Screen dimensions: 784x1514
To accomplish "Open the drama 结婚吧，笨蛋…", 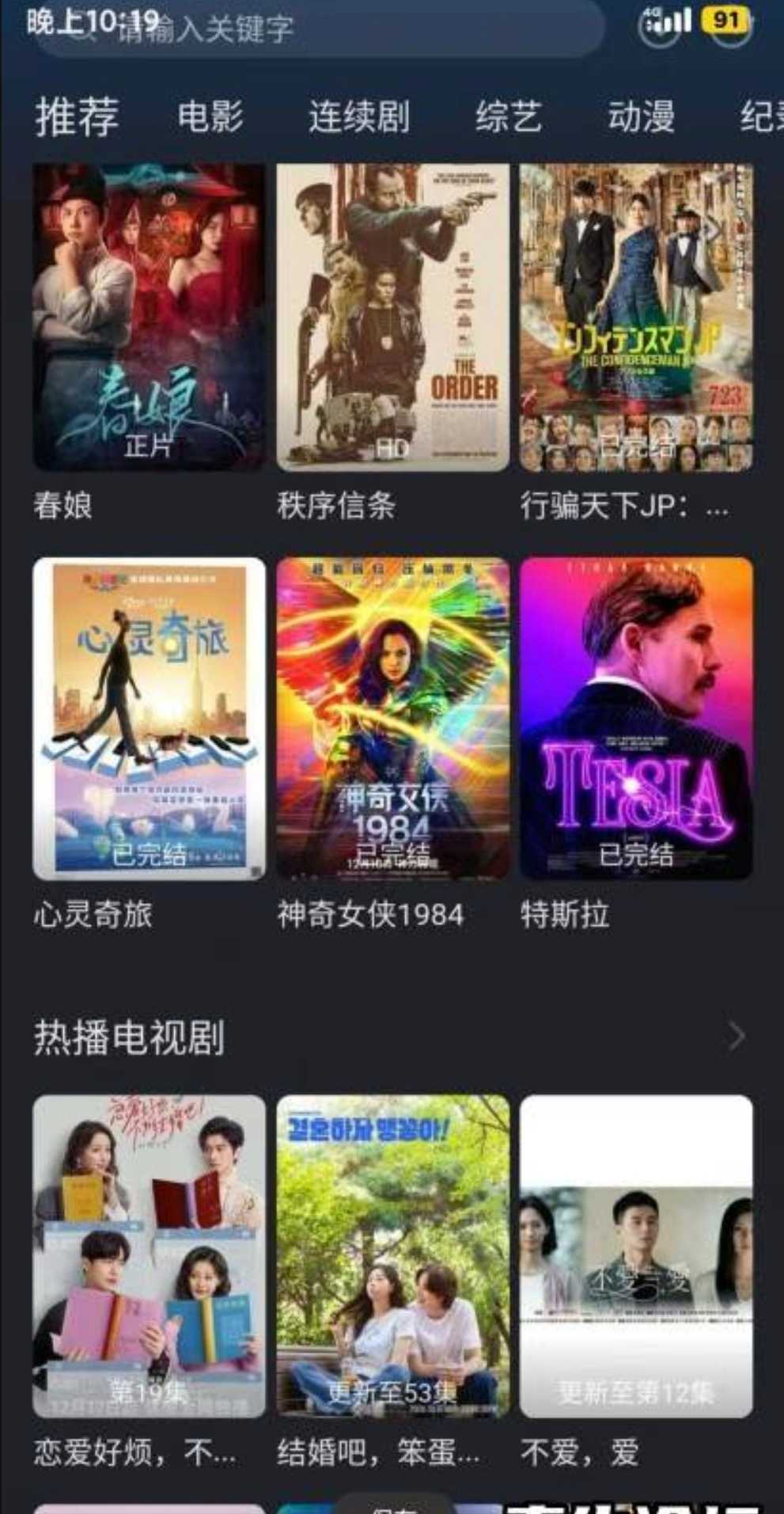I will click(392, 1255).
